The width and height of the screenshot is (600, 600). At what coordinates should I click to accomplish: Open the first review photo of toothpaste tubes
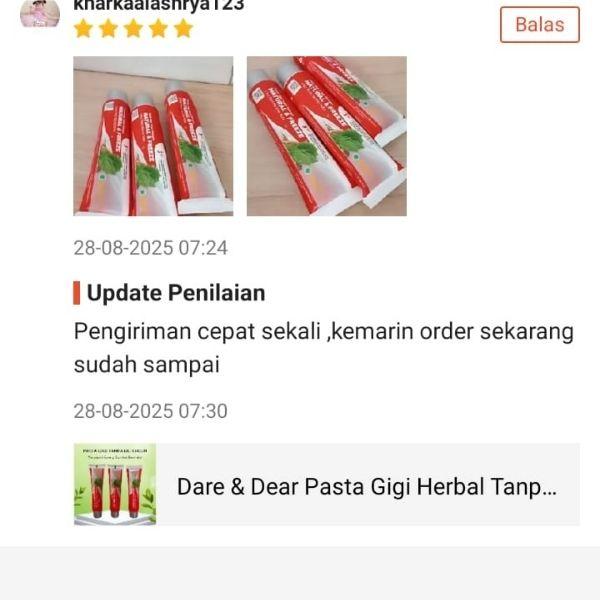click(153, 136)
